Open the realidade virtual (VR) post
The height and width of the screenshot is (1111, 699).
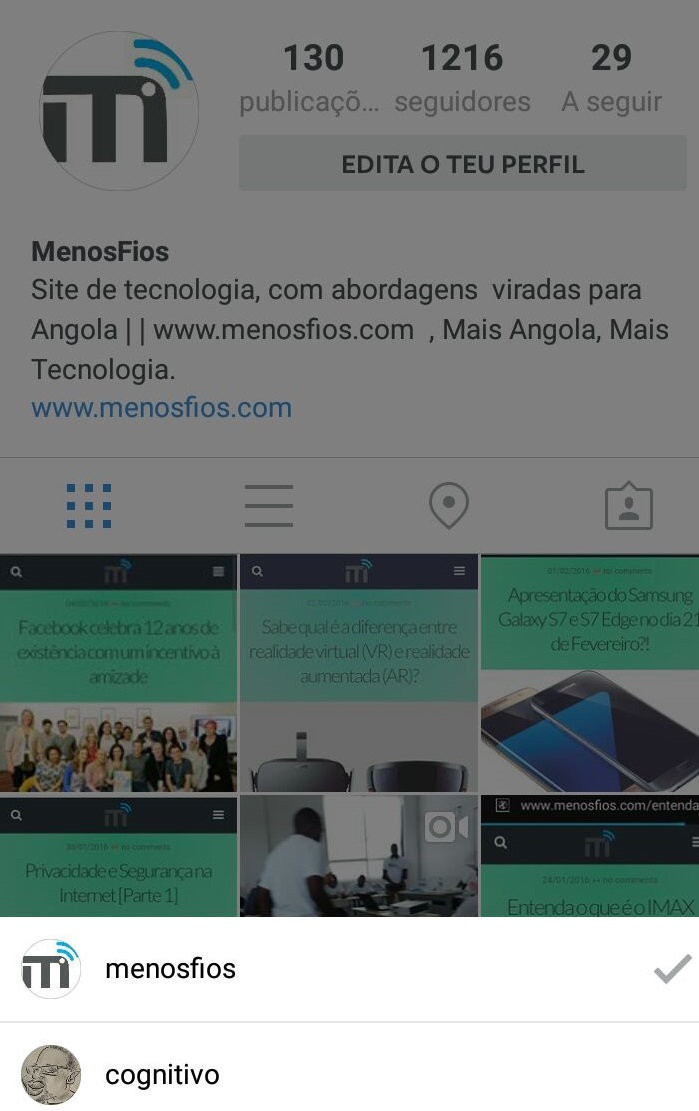(x=358, y=672)
